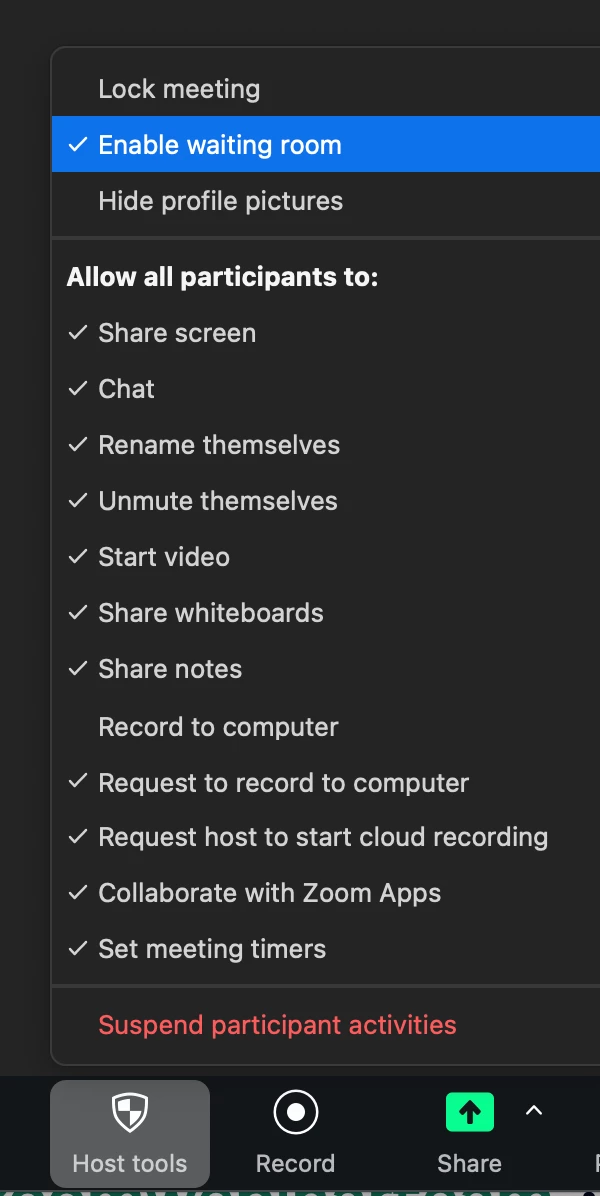
Task: Uncheck Request to record to computer
Action: [283, 783]
